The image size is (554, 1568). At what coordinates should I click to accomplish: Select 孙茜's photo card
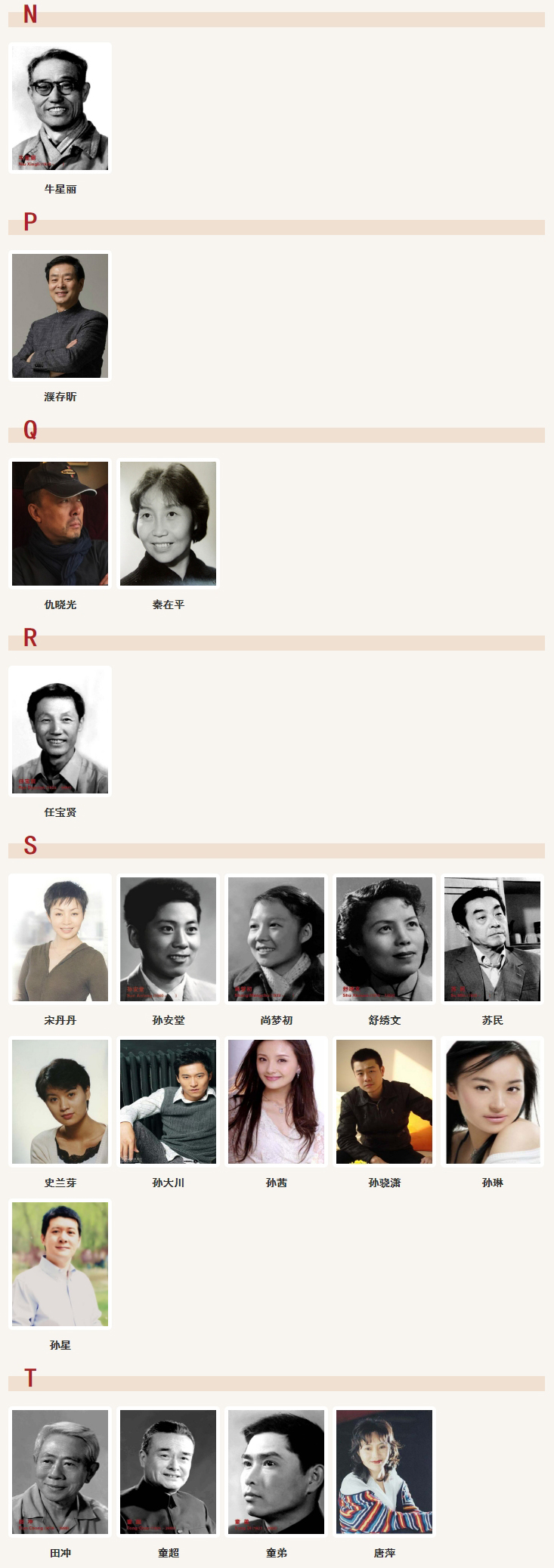pyautogui.click(x=276, y=1102)
